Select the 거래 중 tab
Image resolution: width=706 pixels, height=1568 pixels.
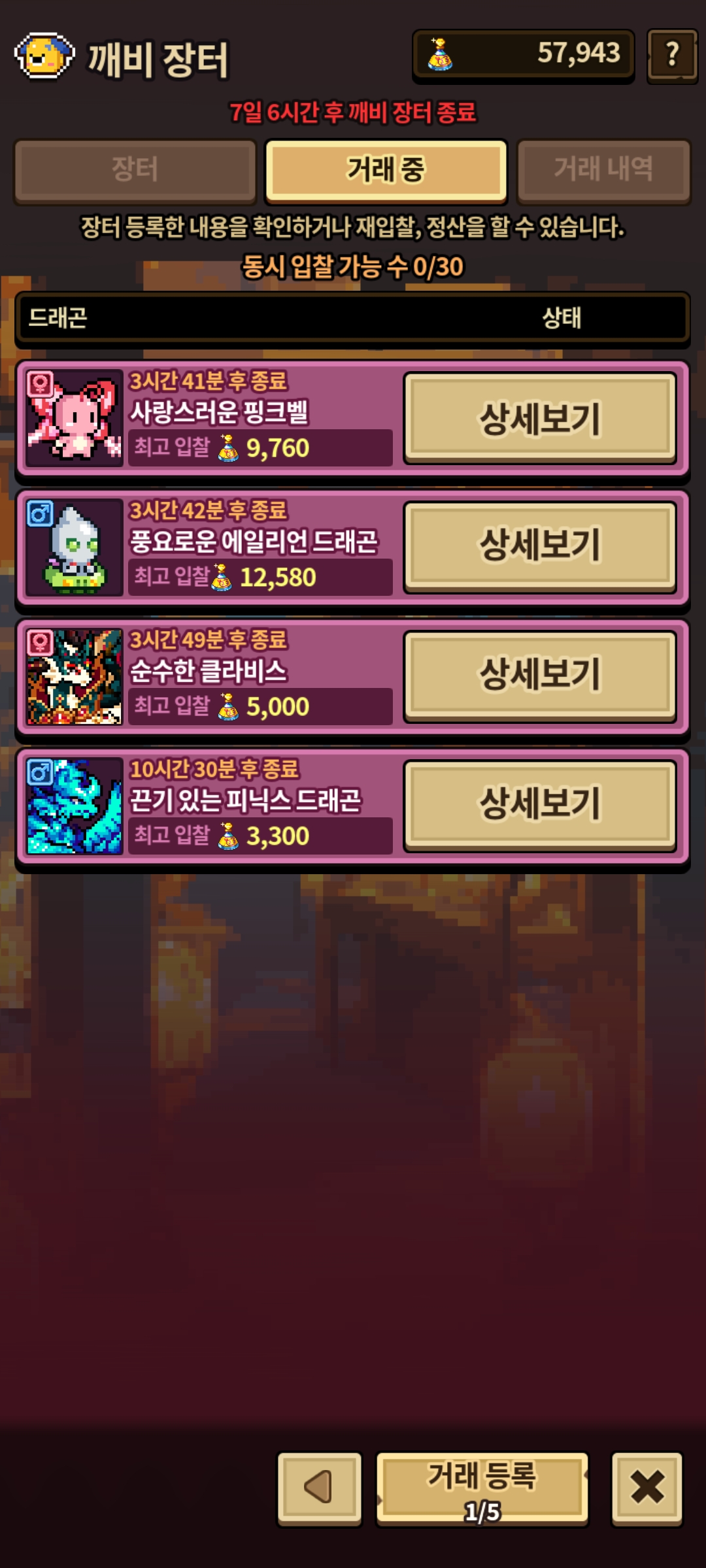pos(386,171)
